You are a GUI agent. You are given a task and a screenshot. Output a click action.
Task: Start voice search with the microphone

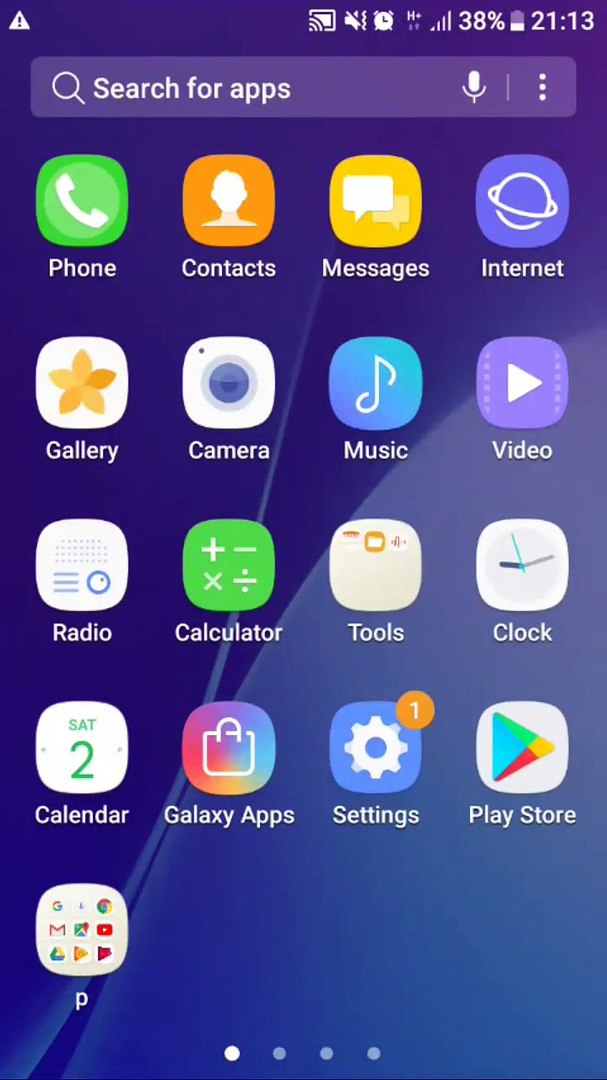pos(474,88)
